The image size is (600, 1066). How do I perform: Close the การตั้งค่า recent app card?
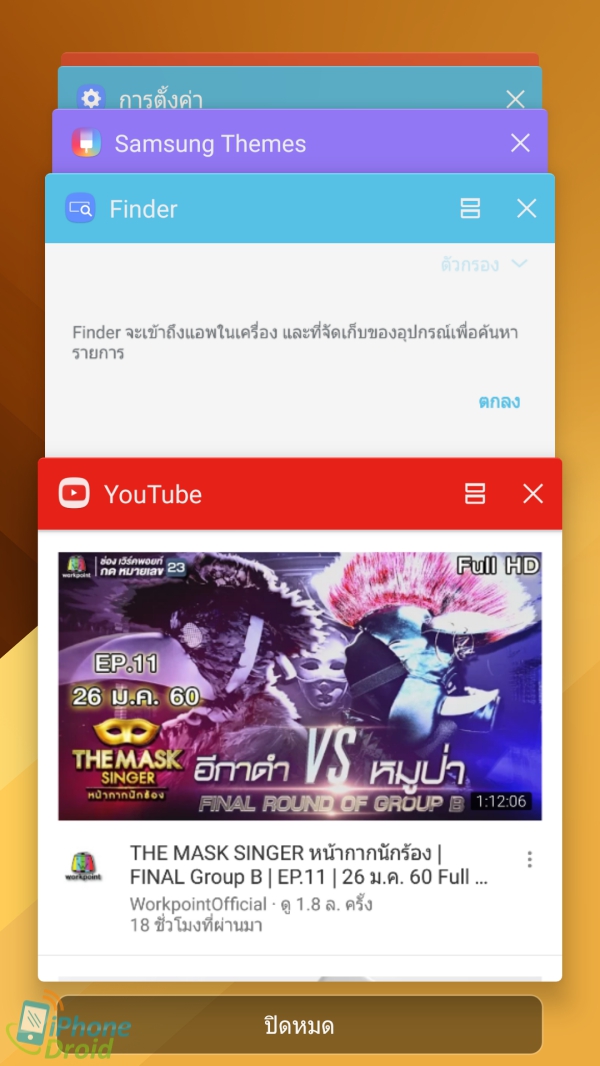tap(515, 99)
